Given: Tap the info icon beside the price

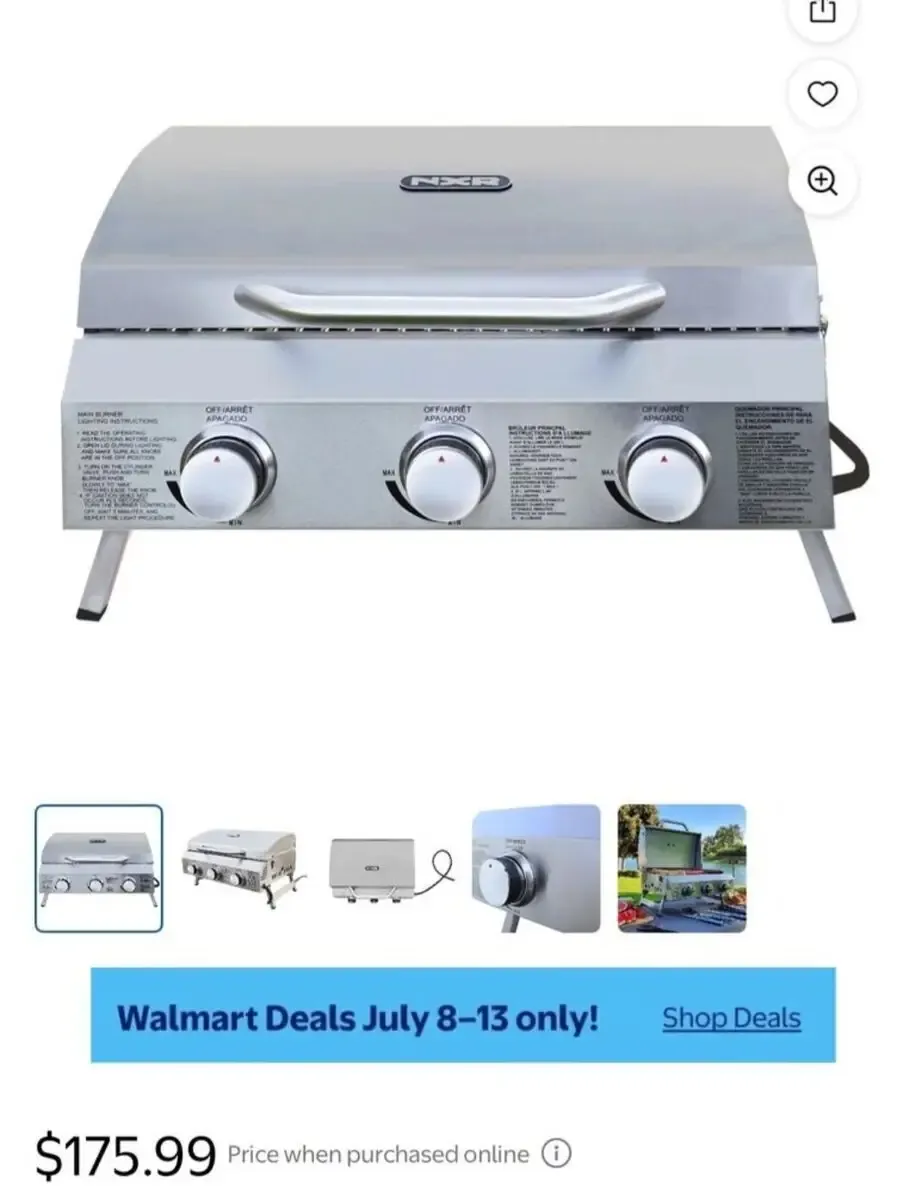Looking at the screenshot, I should coord(556,1154).
